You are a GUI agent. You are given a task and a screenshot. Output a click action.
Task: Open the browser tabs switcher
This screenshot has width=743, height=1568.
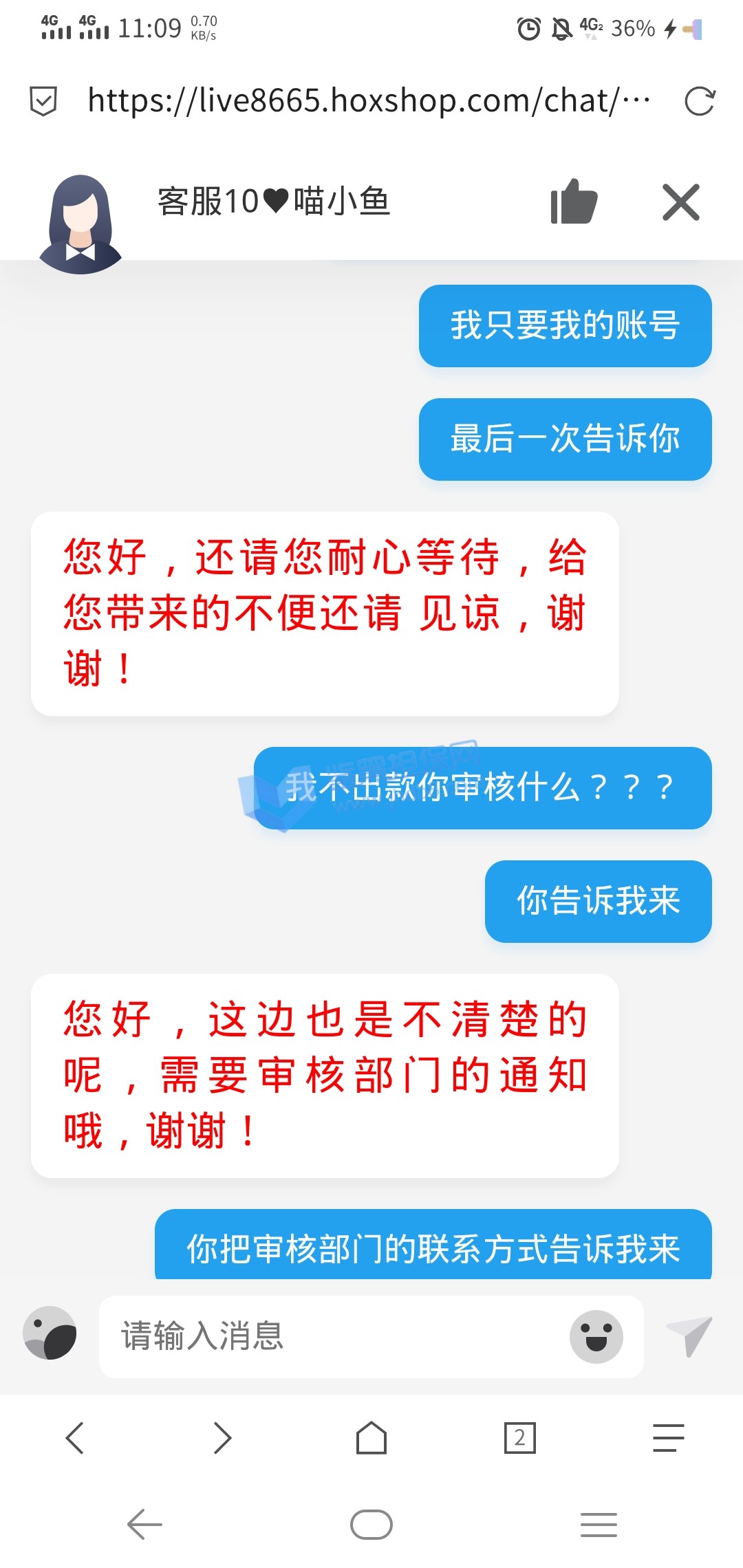[x=519, y=1437]
